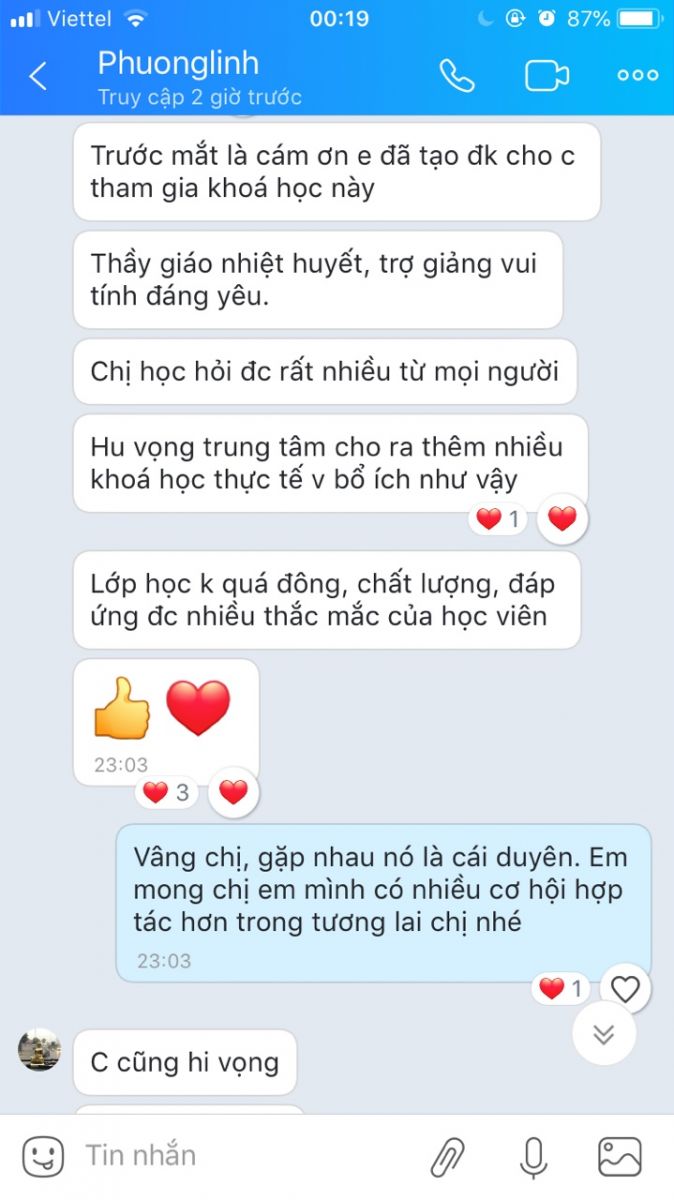Attach a file with the paperclip
674x1200 pixels.
click(x=448, y=1157)
